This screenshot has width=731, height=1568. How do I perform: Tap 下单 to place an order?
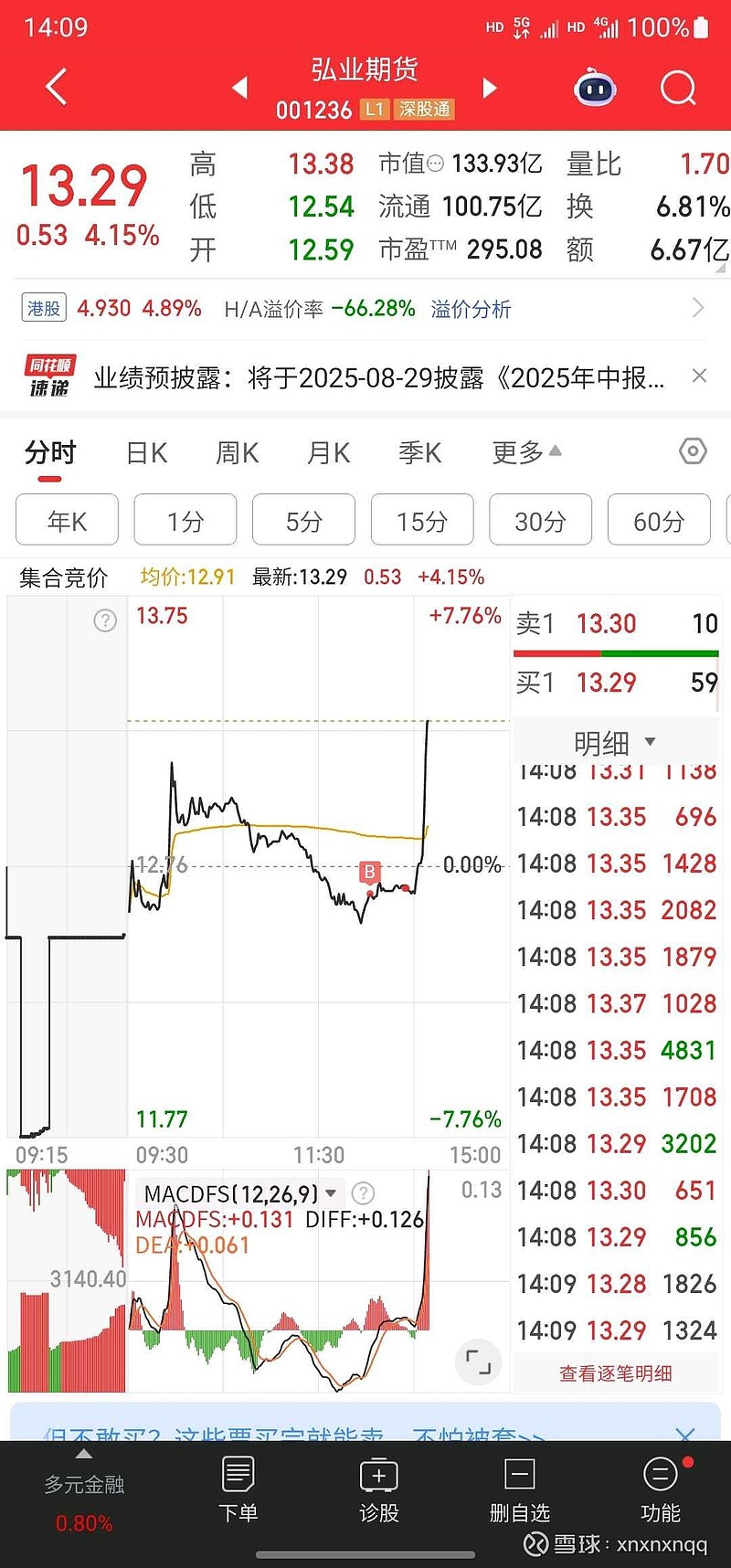pyautogui.click(x=238, y=1489)
